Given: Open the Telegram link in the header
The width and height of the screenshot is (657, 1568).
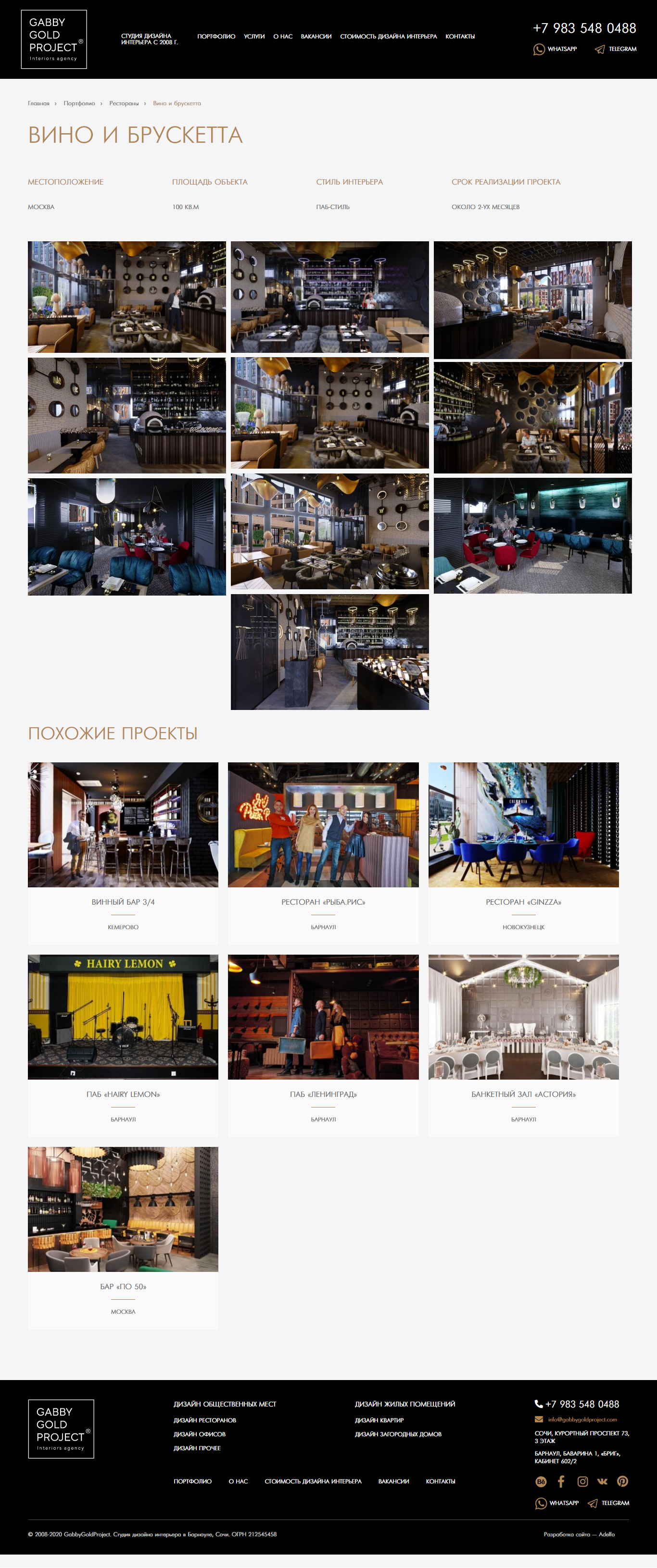Looking at the screenshot, I should click(616, 50).
